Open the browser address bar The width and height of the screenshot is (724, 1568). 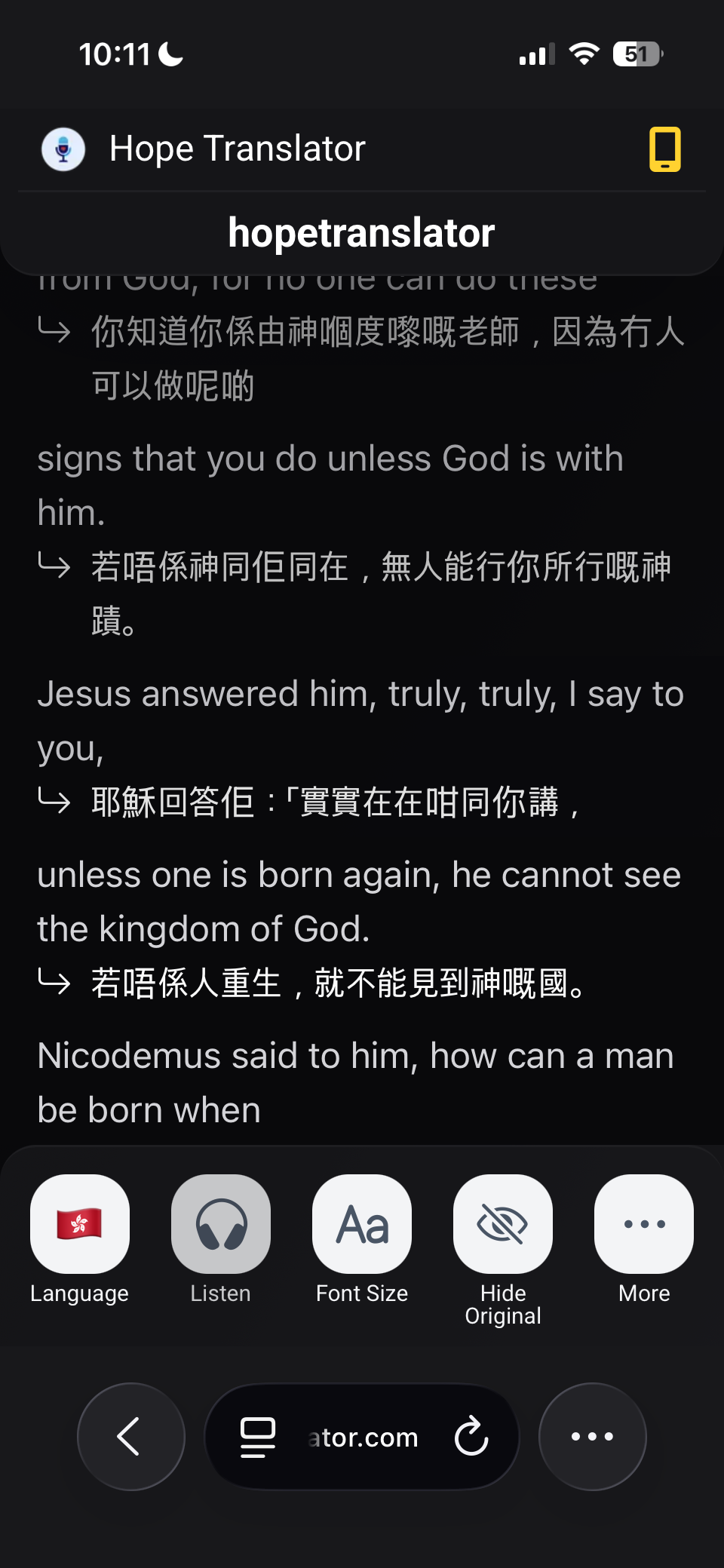[364, 1438]
